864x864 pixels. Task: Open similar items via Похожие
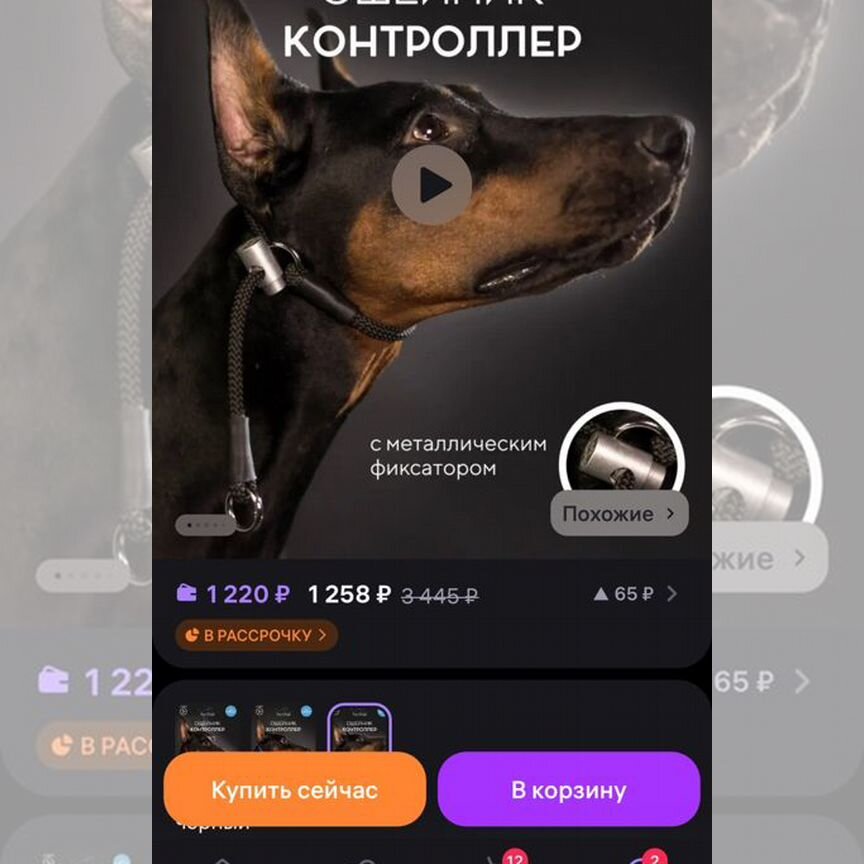pos(619,514)
